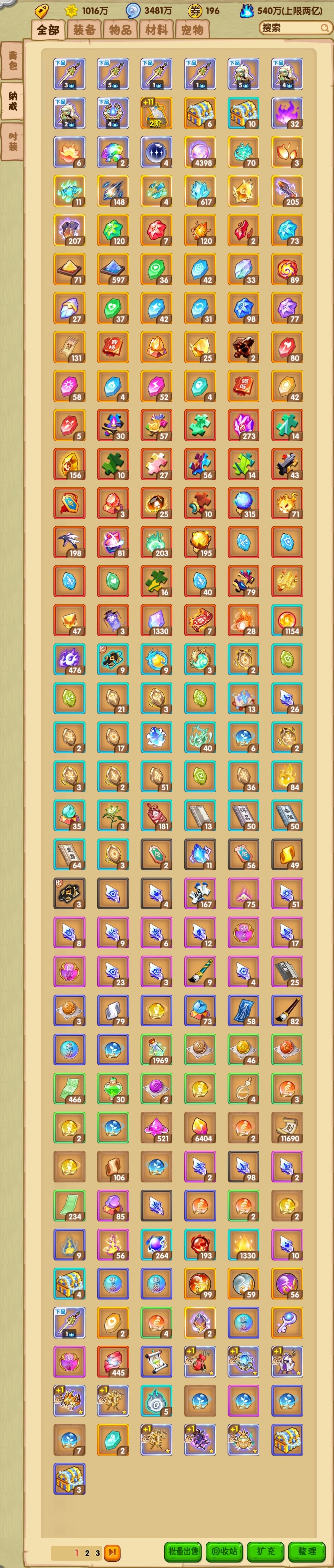Tap 整理 to sort the inventory
Screen dimensions: 334x1568
tap(307, 1551)
